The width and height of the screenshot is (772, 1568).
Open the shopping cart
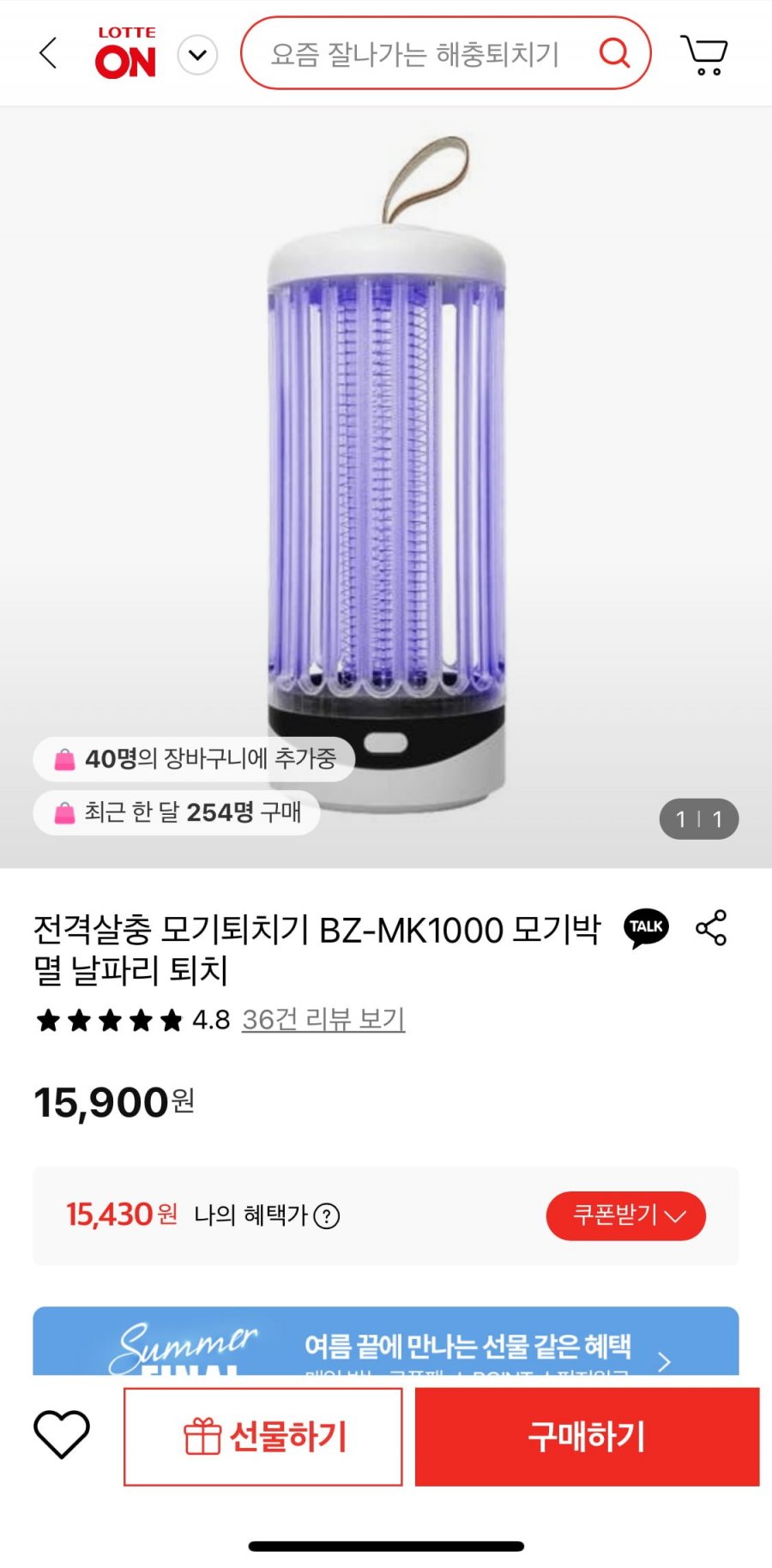pyautogui.click(x=704, y=54)
